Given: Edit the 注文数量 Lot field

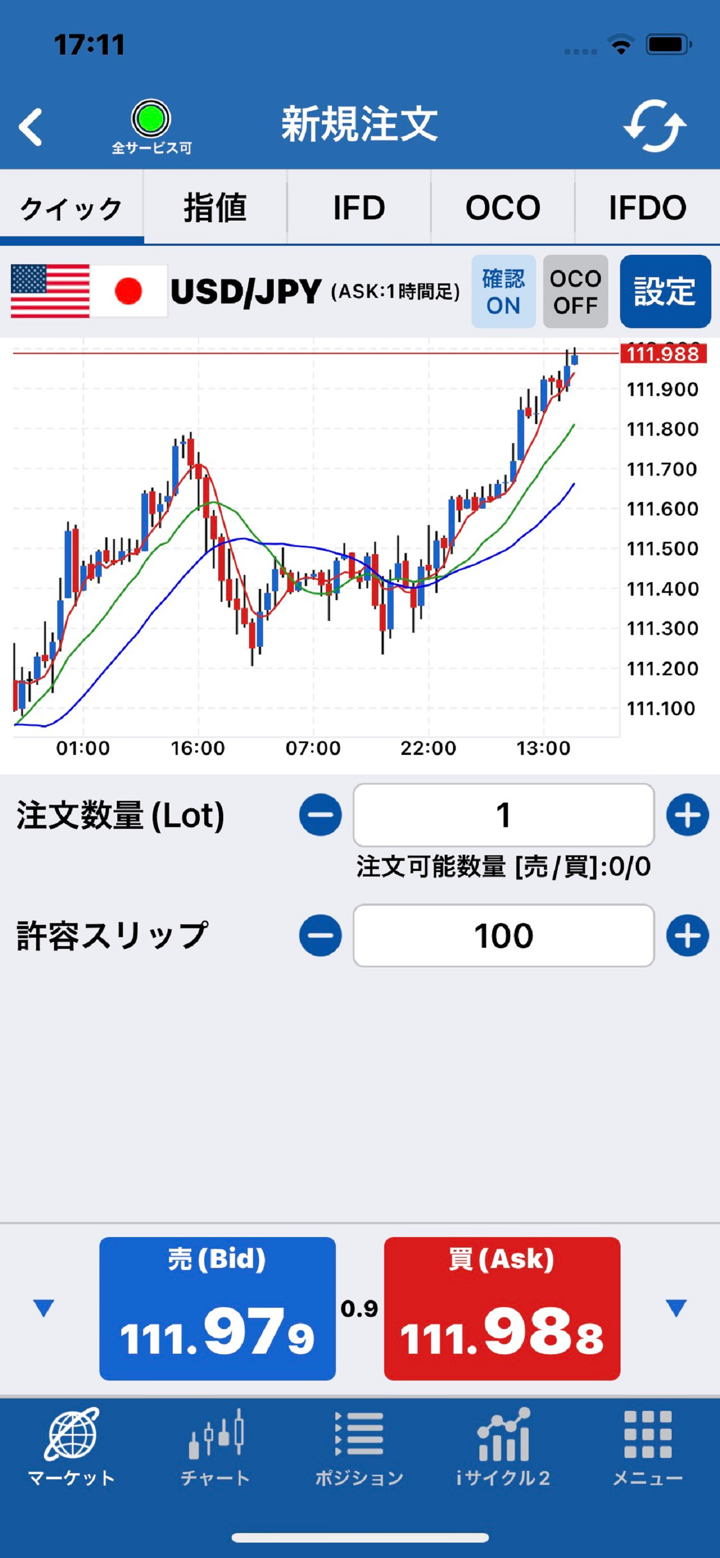Looking at the screenshot, I should [503, 816].
